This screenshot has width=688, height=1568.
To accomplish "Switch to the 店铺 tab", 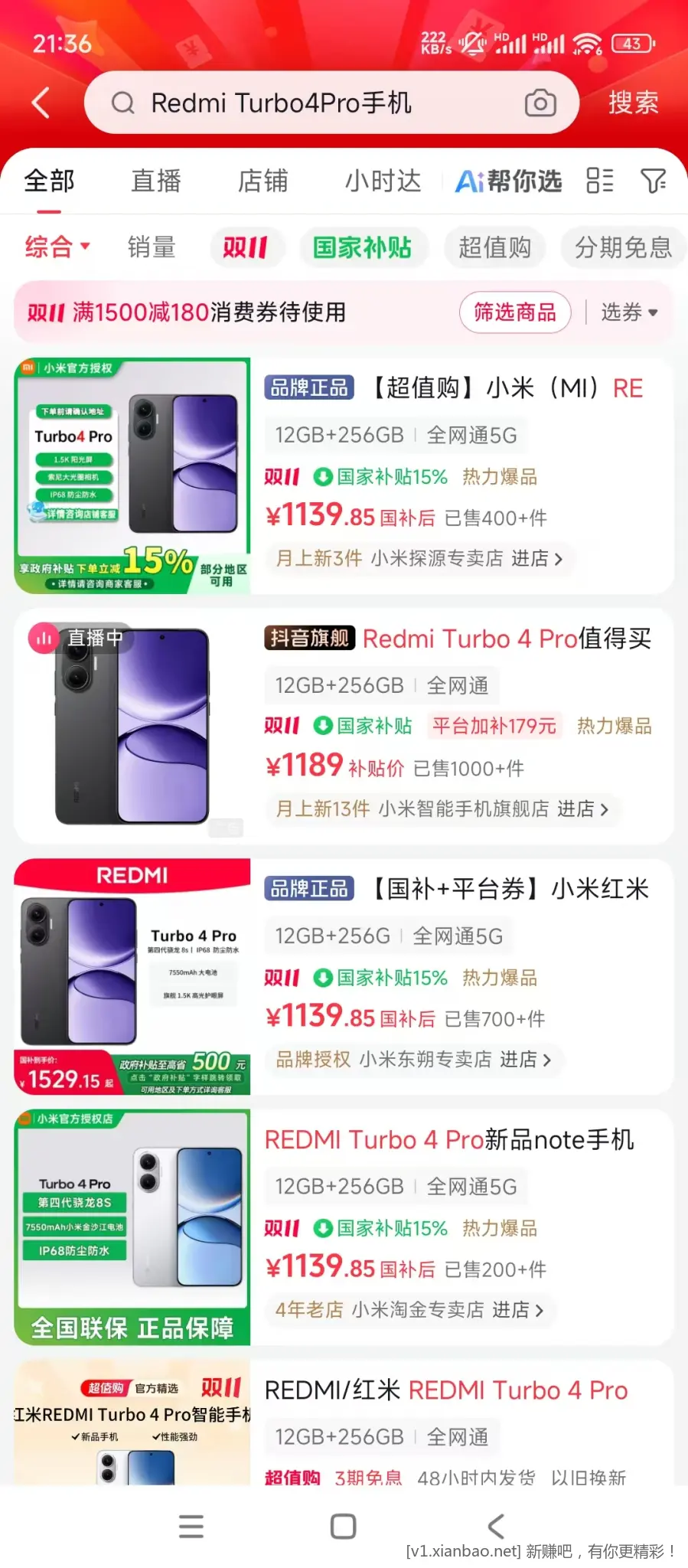I will click(263, 181).
